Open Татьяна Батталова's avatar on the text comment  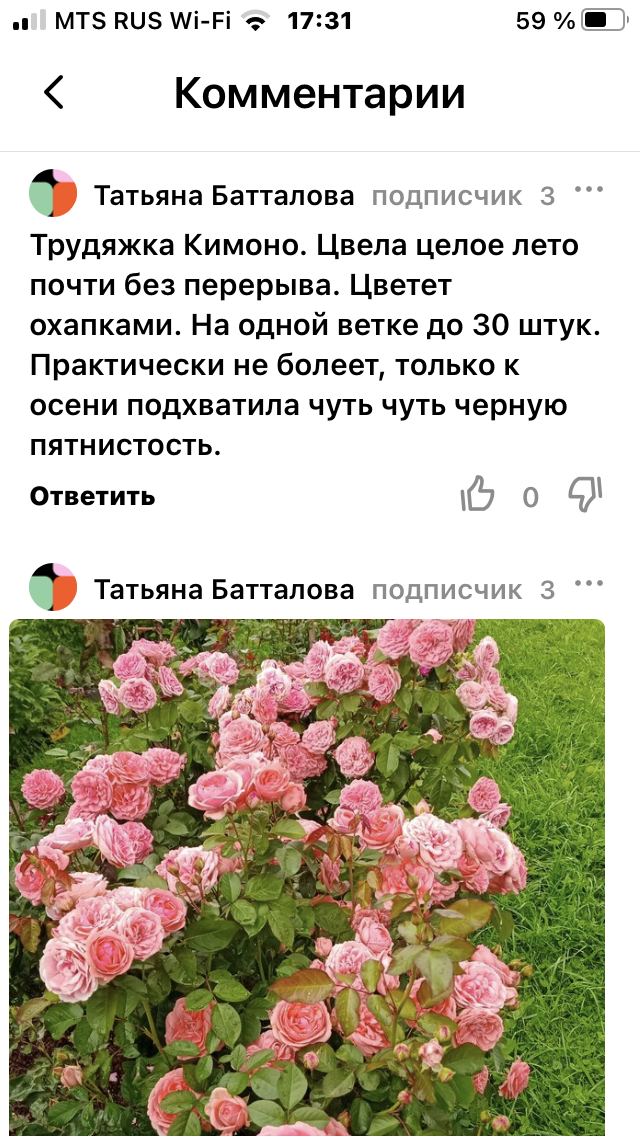tap(53, 194)
